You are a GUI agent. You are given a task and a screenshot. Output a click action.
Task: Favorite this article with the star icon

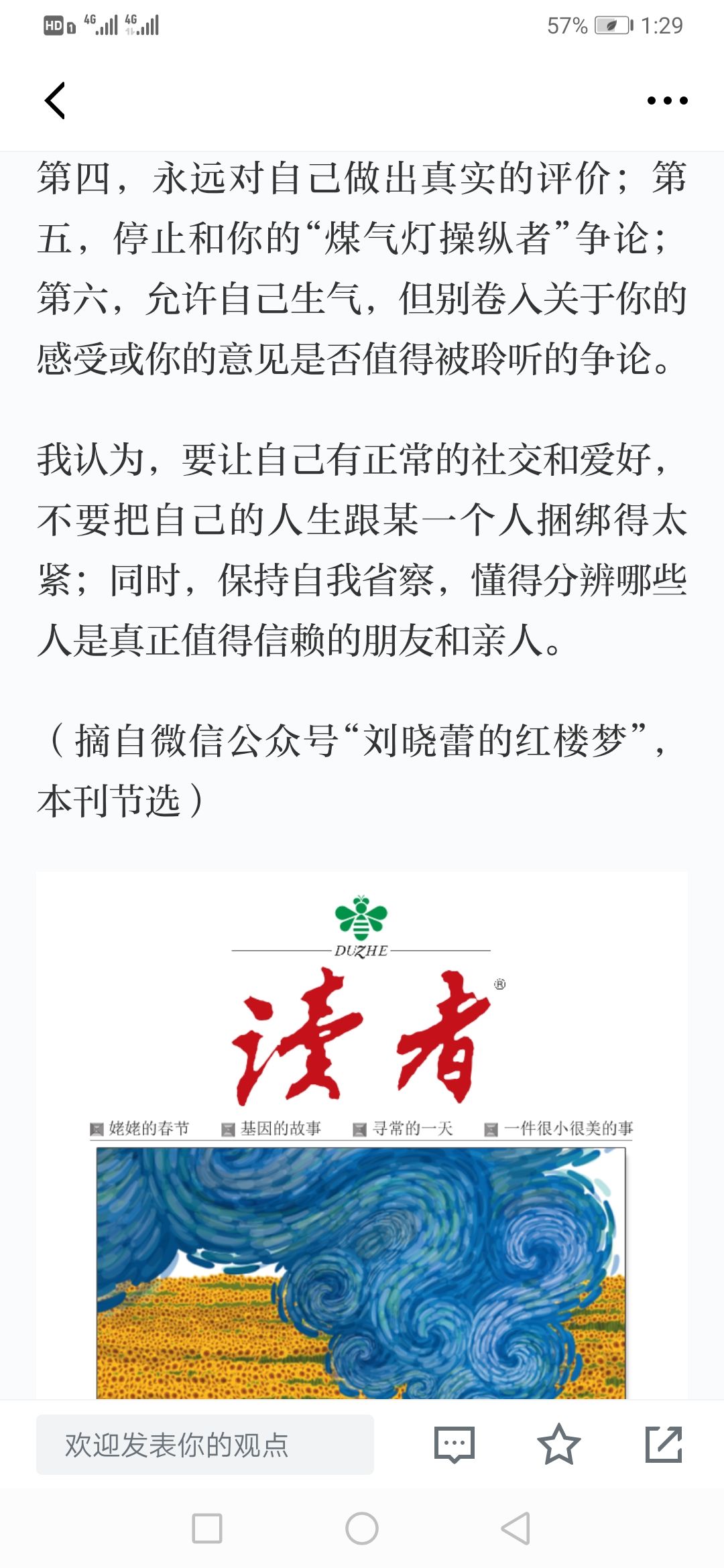click(558, 1445)
